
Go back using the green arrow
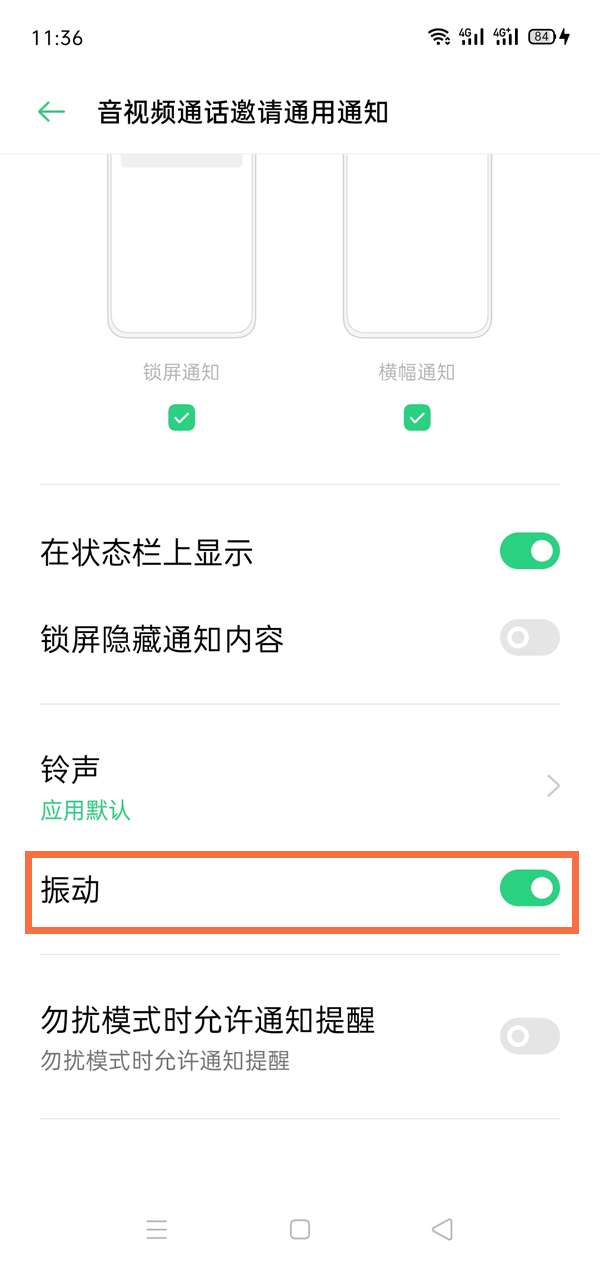pyautogui.click(x=51, y=112)
